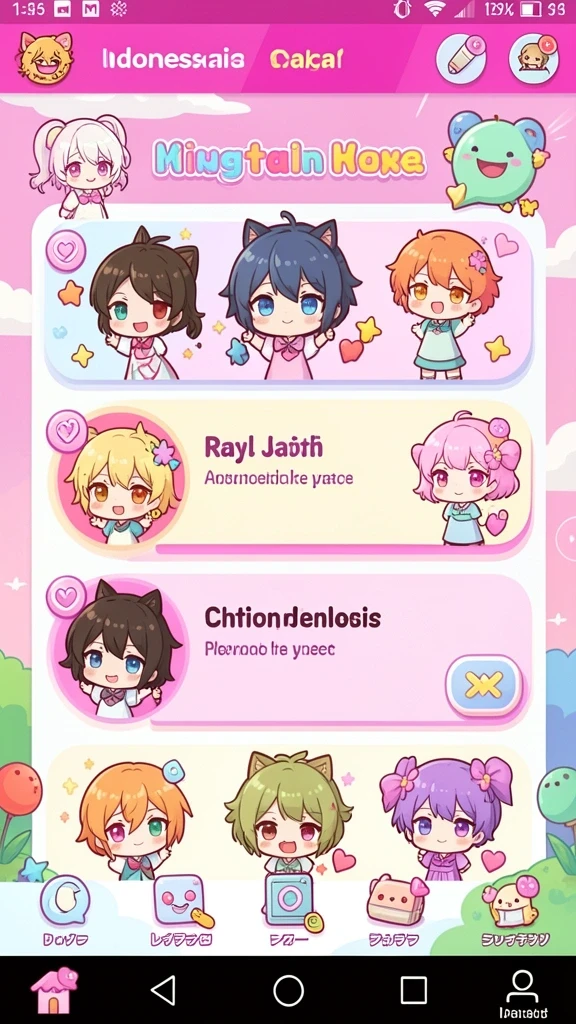Tap the cat avatar logo in header
Image resolution: width=576 pixels, height=1024 pixels.
coord(44,59)
